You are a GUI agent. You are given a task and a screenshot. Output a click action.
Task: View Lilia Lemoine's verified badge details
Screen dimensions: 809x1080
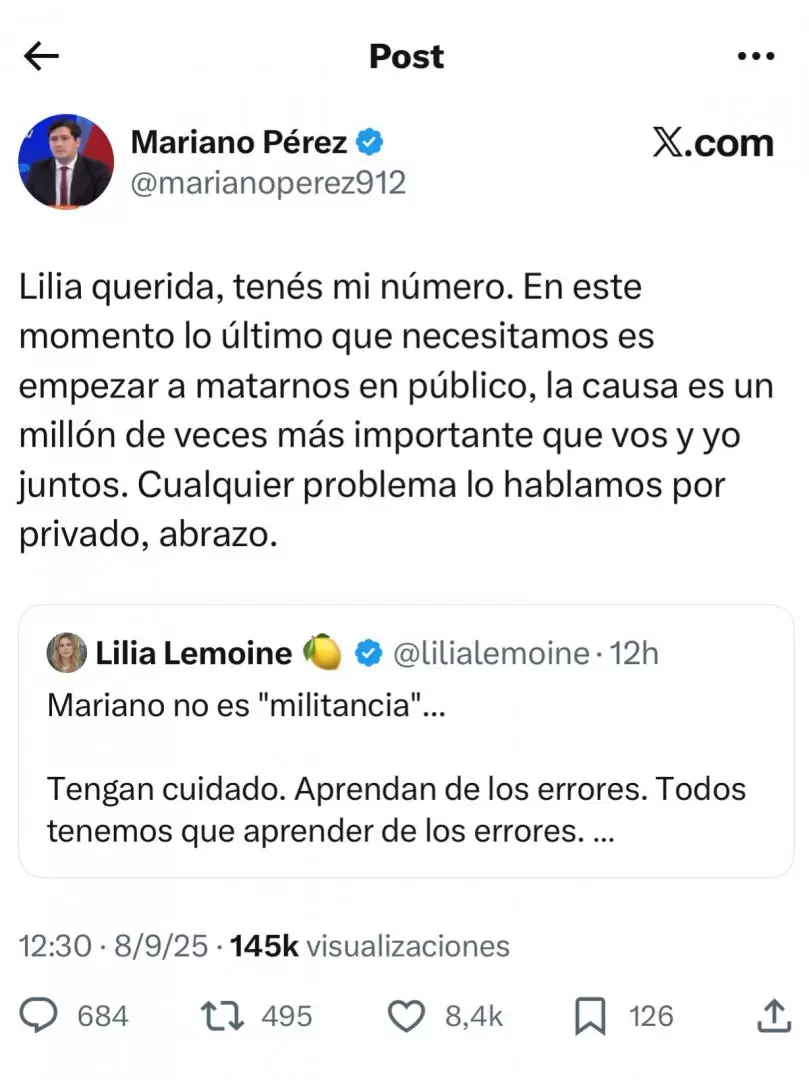pos(367,652)
